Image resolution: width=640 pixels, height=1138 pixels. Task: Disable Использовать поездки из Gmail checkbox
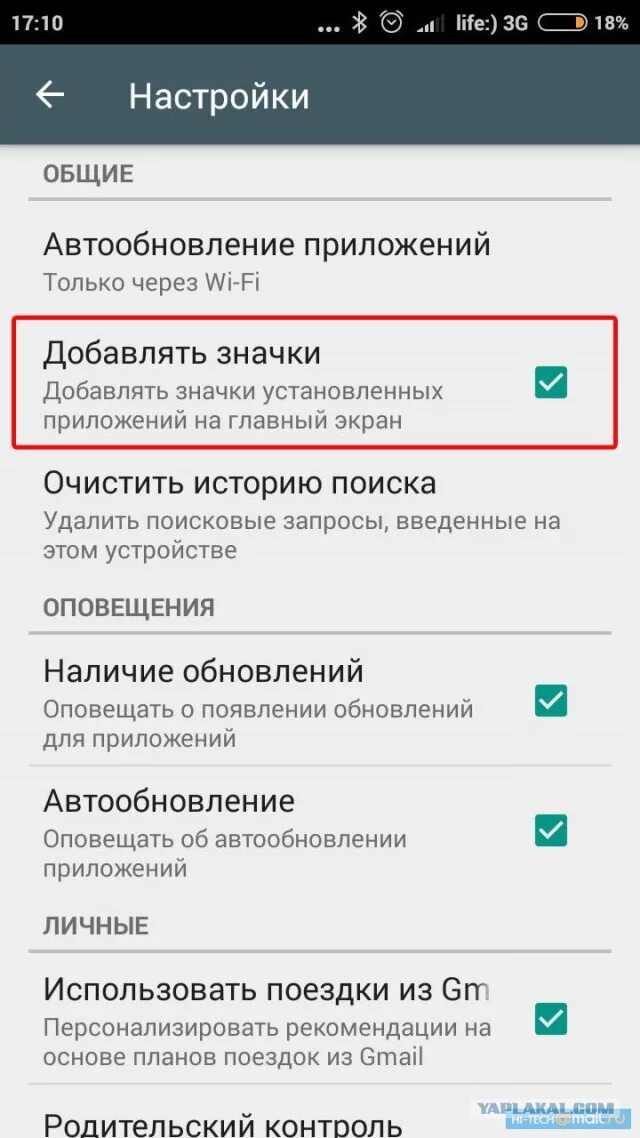tap(551, 1018)
